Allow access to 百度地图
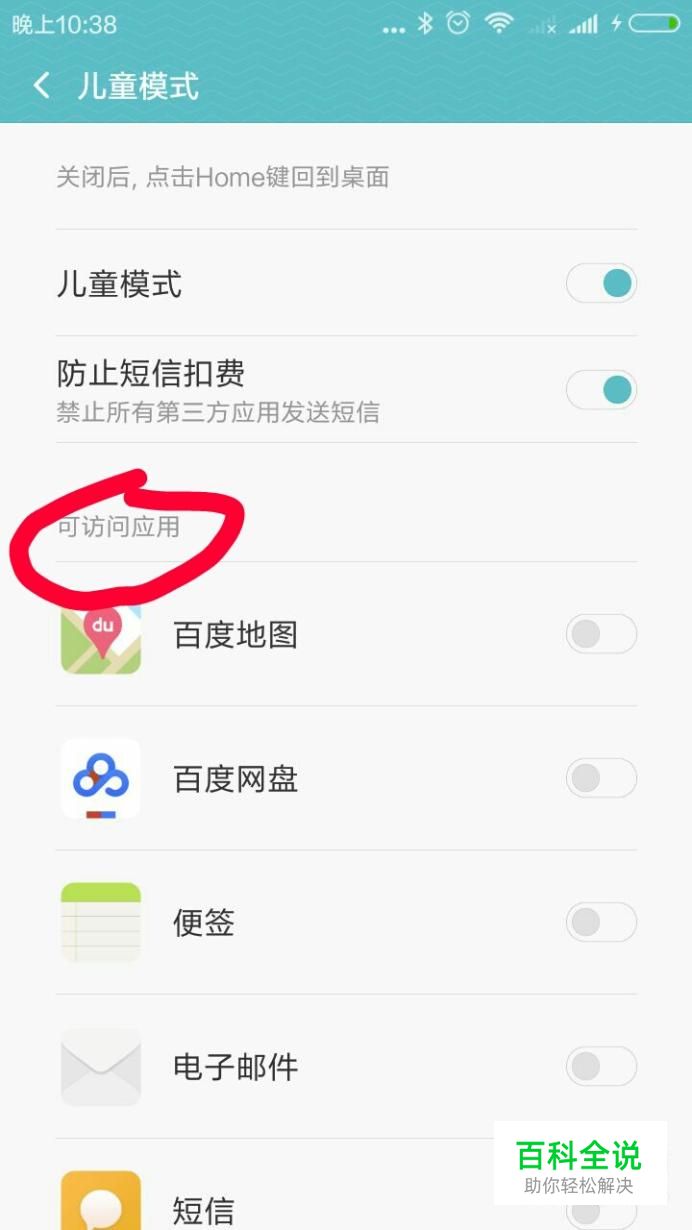 pyautogui.click(x=601, y=634)
